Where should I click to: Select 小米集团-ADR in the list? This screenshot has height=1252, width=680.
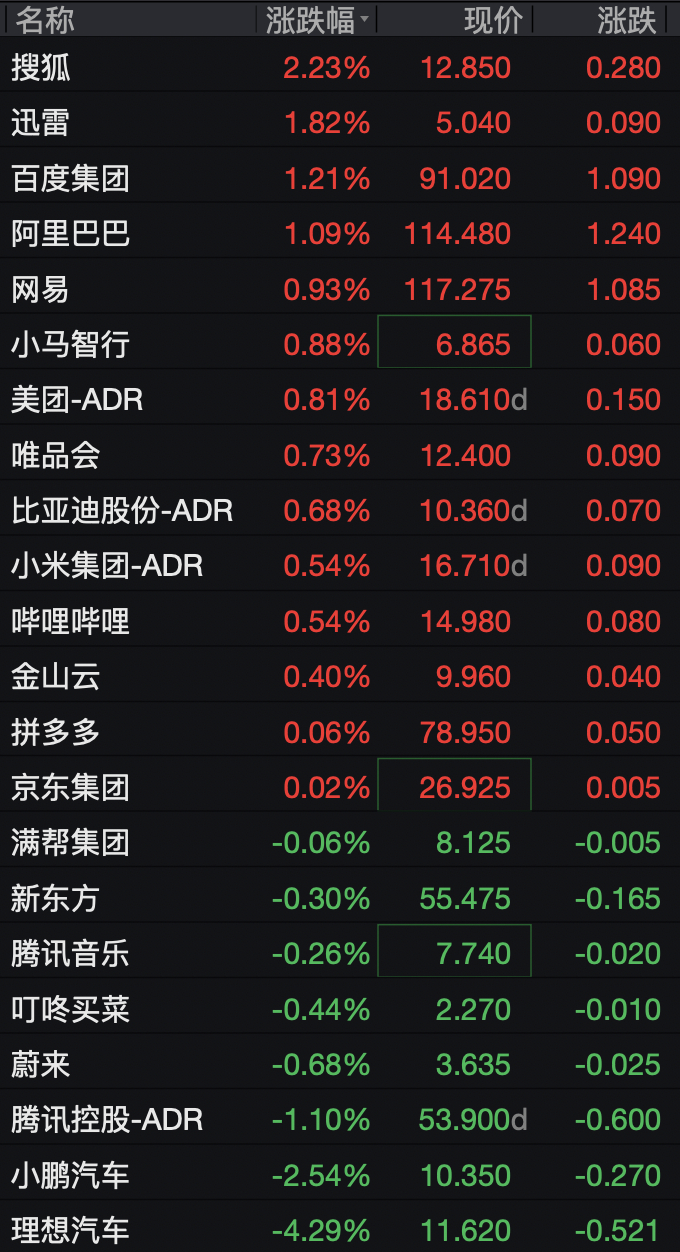tap(340, 566)
